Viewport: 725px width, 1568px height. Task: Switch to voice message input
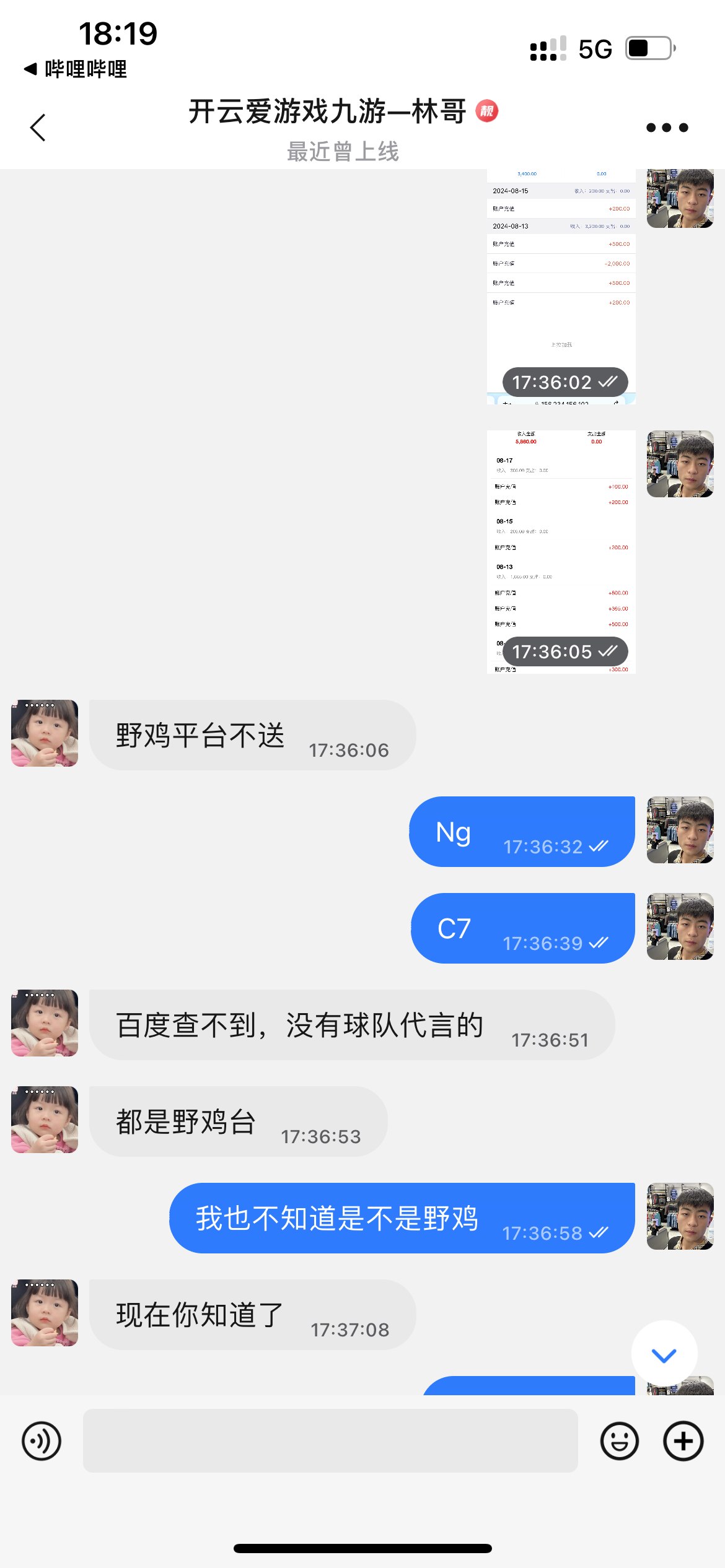[x=42, y=1441]
